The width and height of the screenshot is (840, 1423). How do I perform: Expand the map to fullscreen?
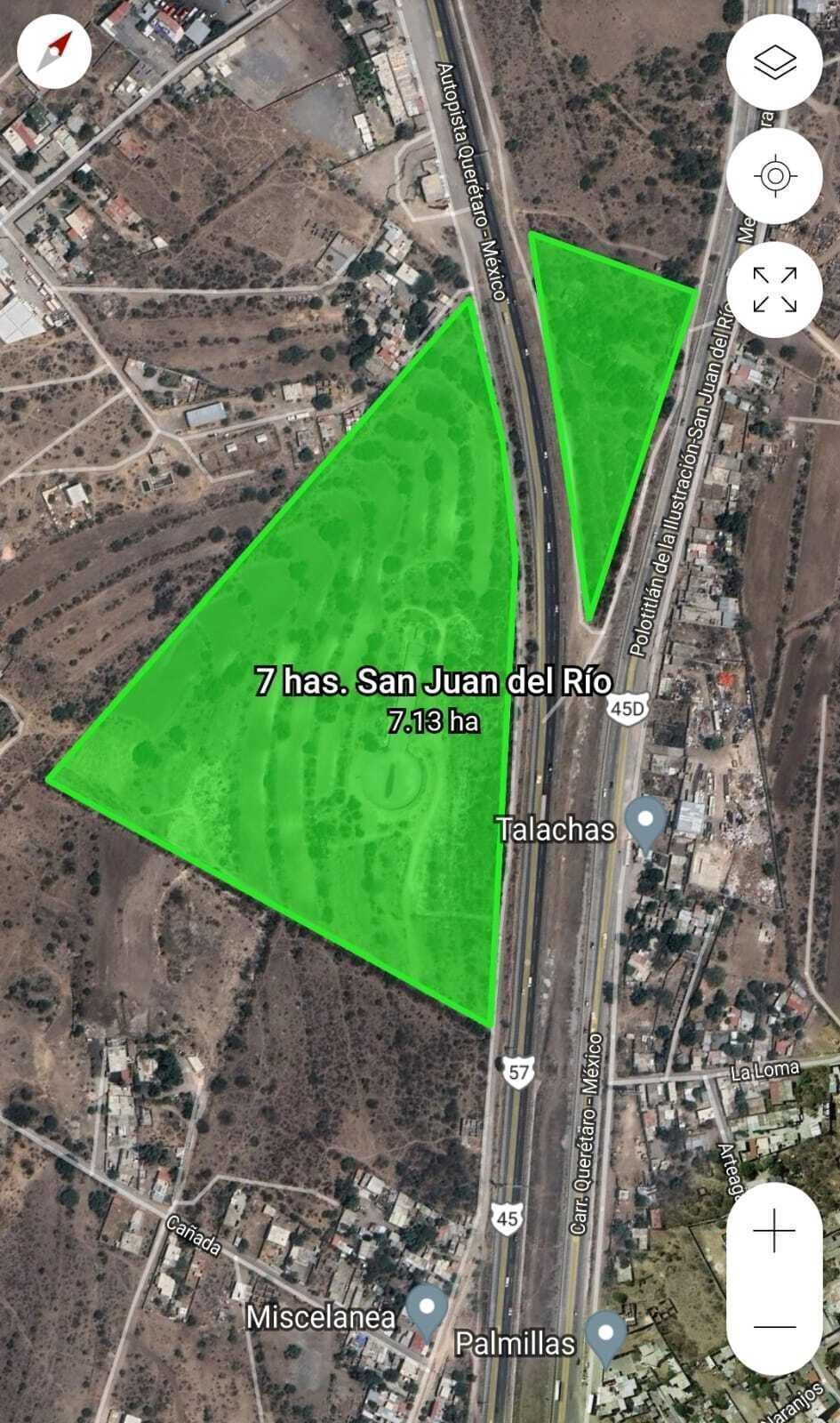tap(774, 290)
